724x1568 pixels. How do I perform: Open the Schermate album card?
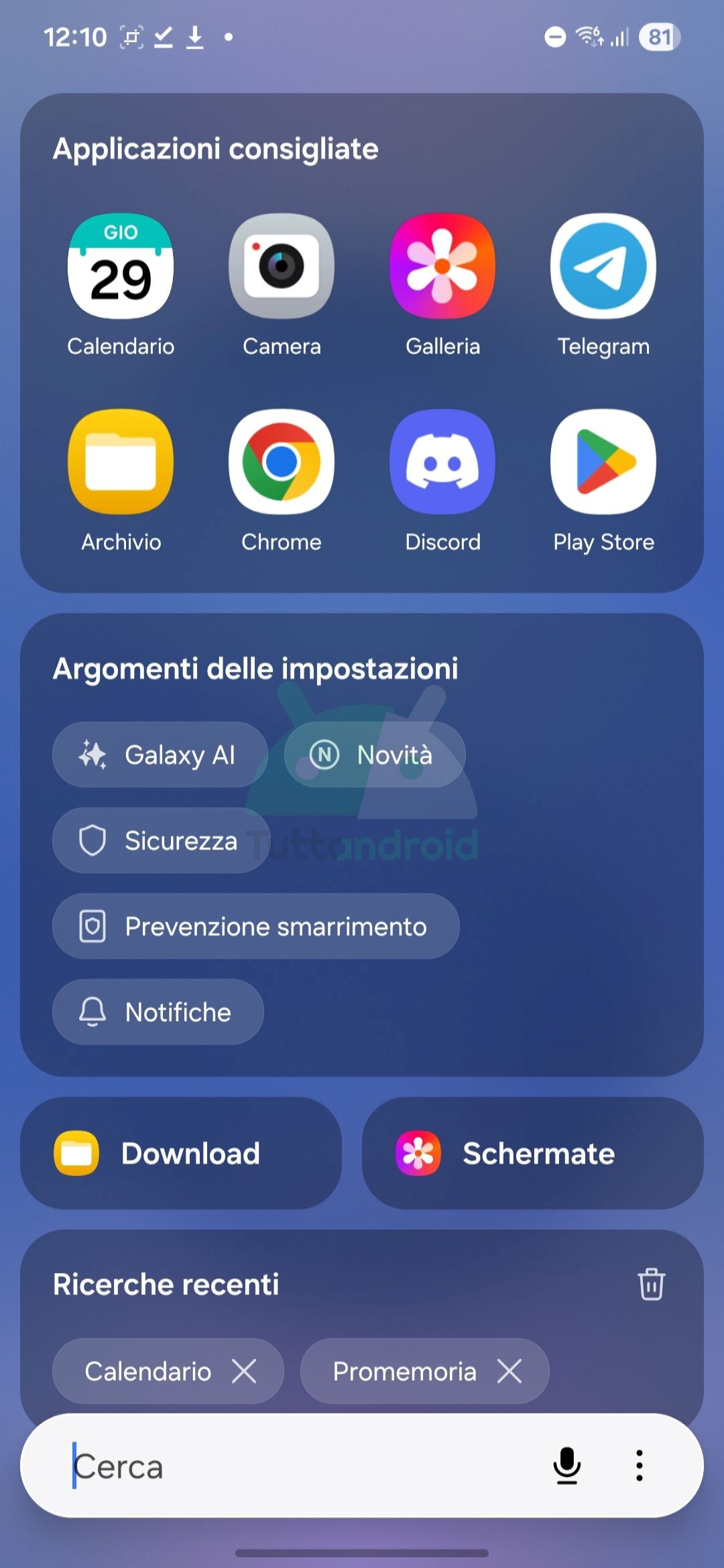pos(533,1153)
